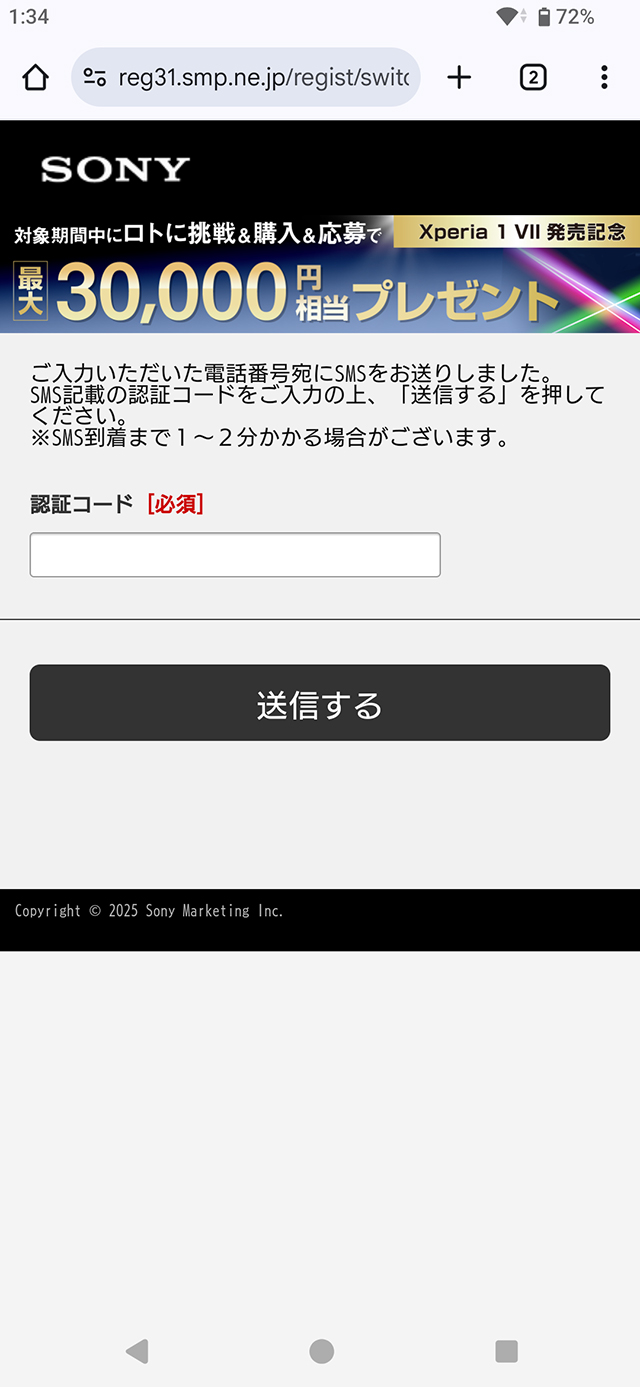
Task: Tap the browser home icon
Action: click(35, 77)
